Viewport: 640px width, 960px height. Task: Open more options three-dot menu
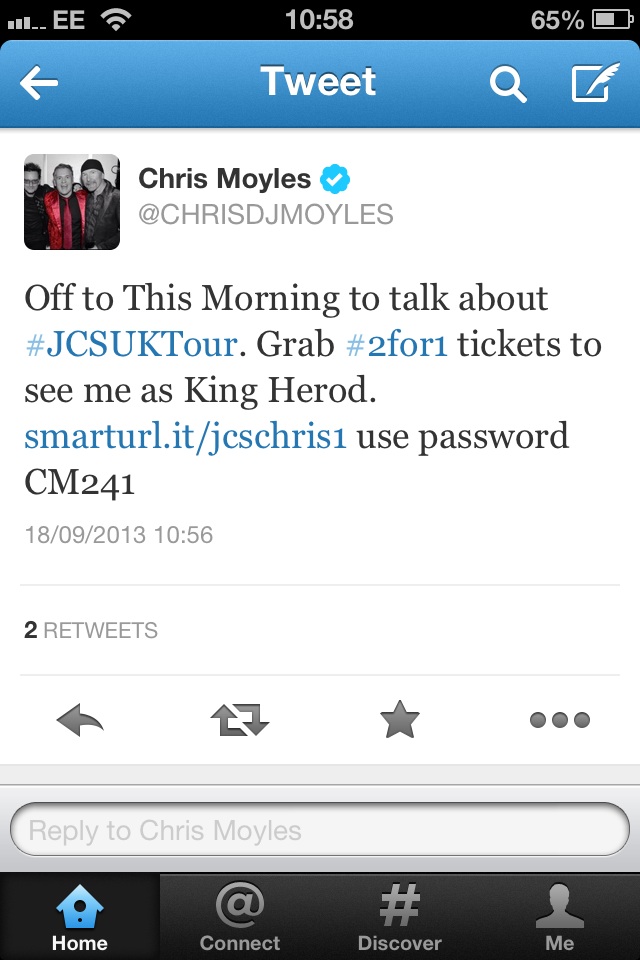click(x=559, y=720)
